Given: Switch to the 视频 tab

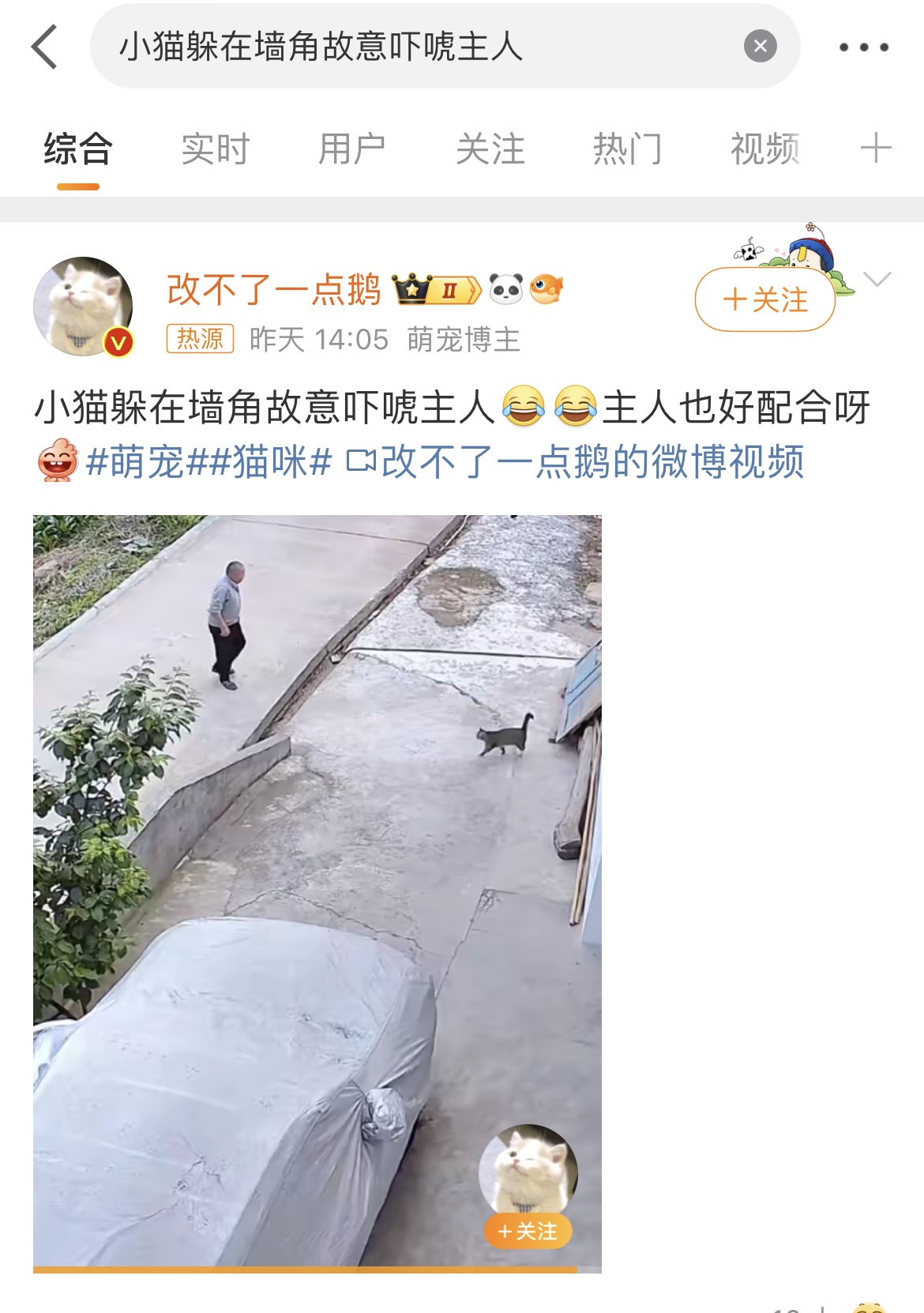Looking at the screenshot, I should tap(764, 149).
